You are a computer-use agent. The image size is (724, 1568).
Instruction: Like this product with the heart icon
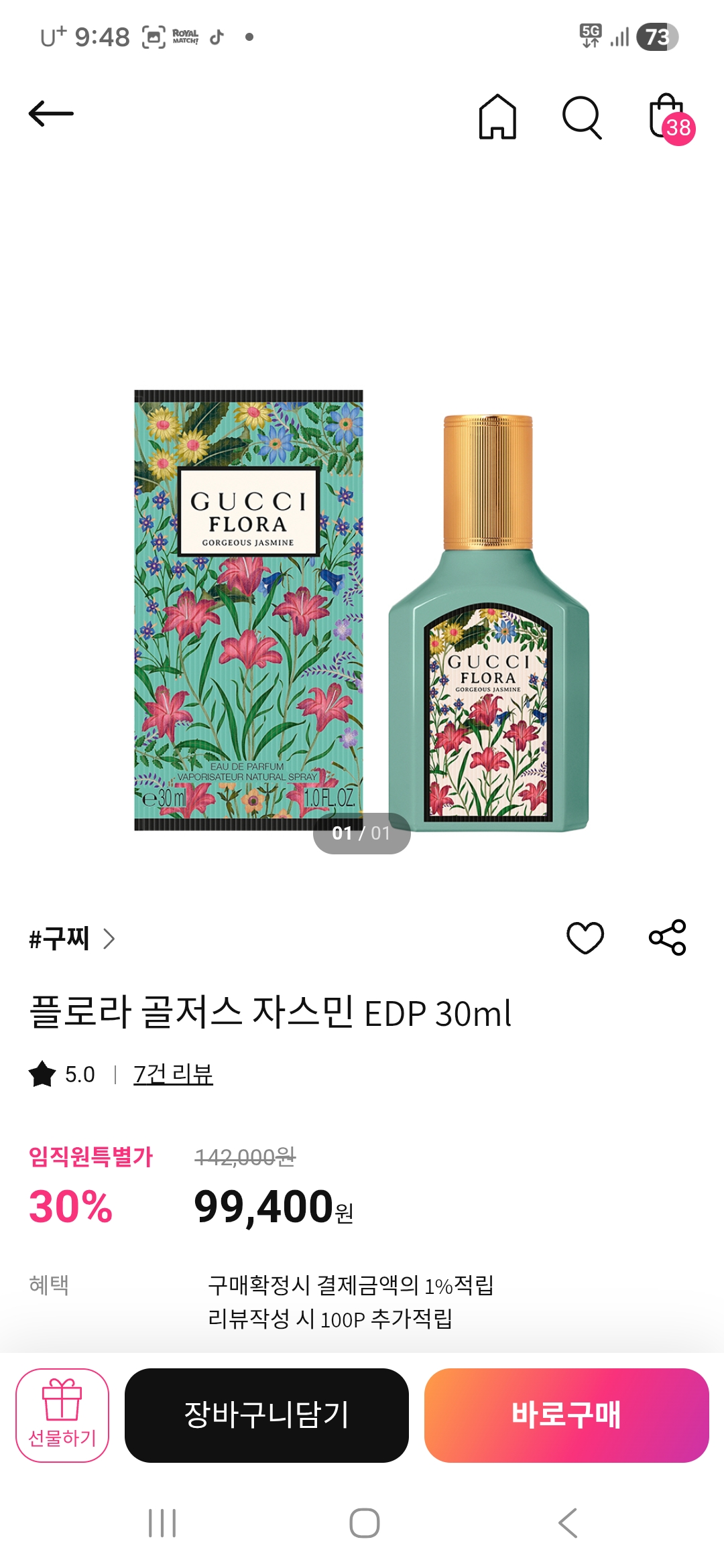(x=585, y=937)
